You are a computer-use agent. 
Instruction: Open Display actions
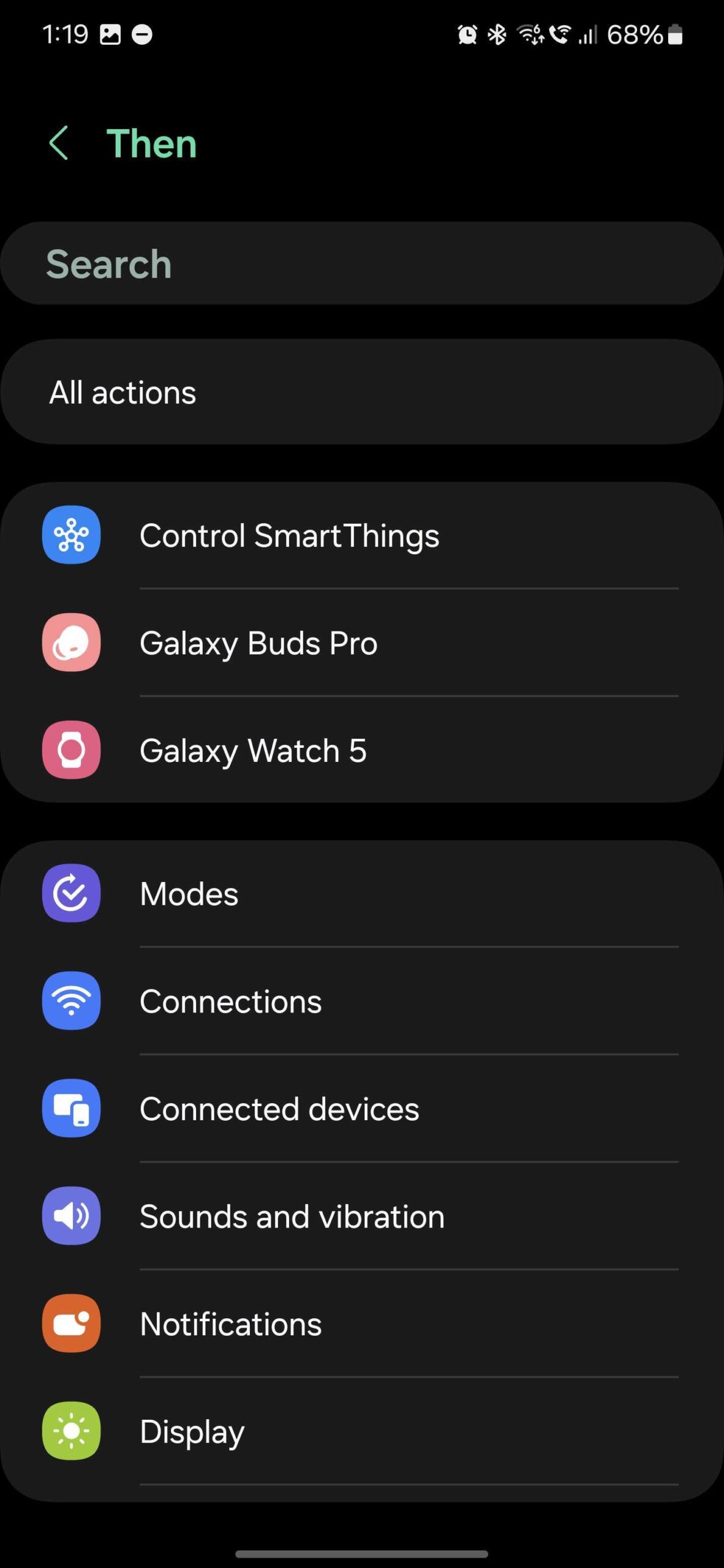point(361,1431)
